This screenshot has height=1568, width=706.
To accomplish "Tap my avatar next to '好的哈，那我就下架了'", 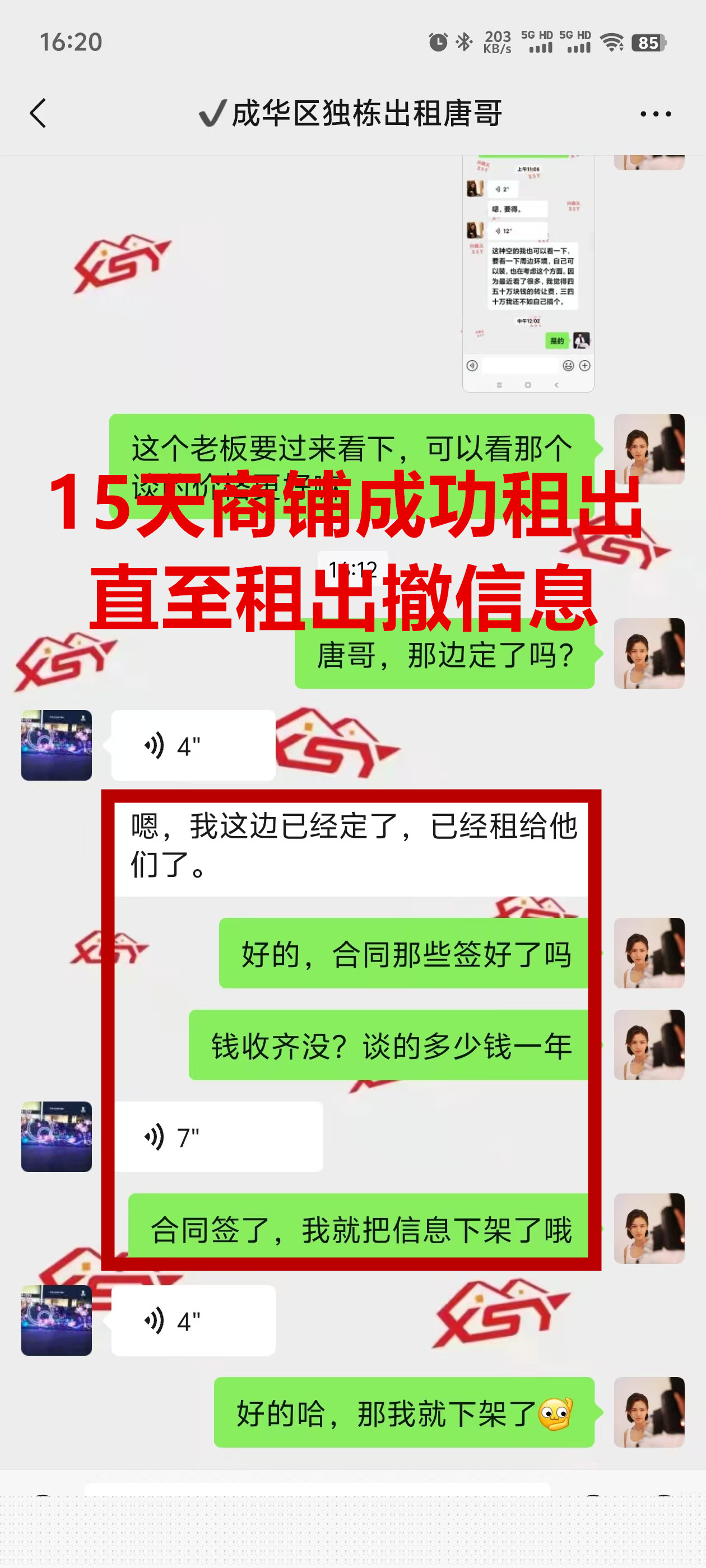I will click(649, 1412).
